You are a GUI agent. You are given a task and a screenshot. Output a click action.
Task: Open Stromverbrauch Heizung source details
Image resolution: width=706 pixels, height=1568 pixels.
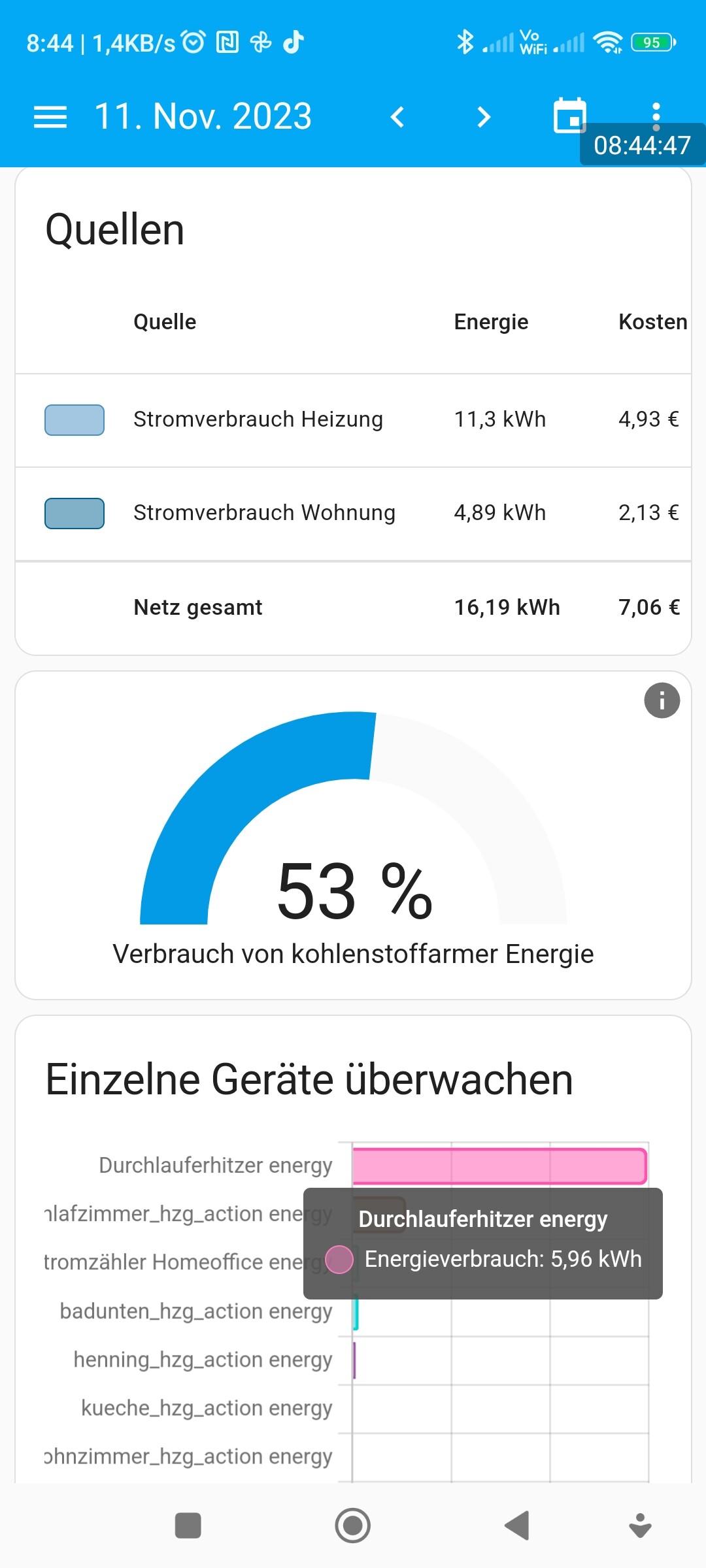click(258, 419)
